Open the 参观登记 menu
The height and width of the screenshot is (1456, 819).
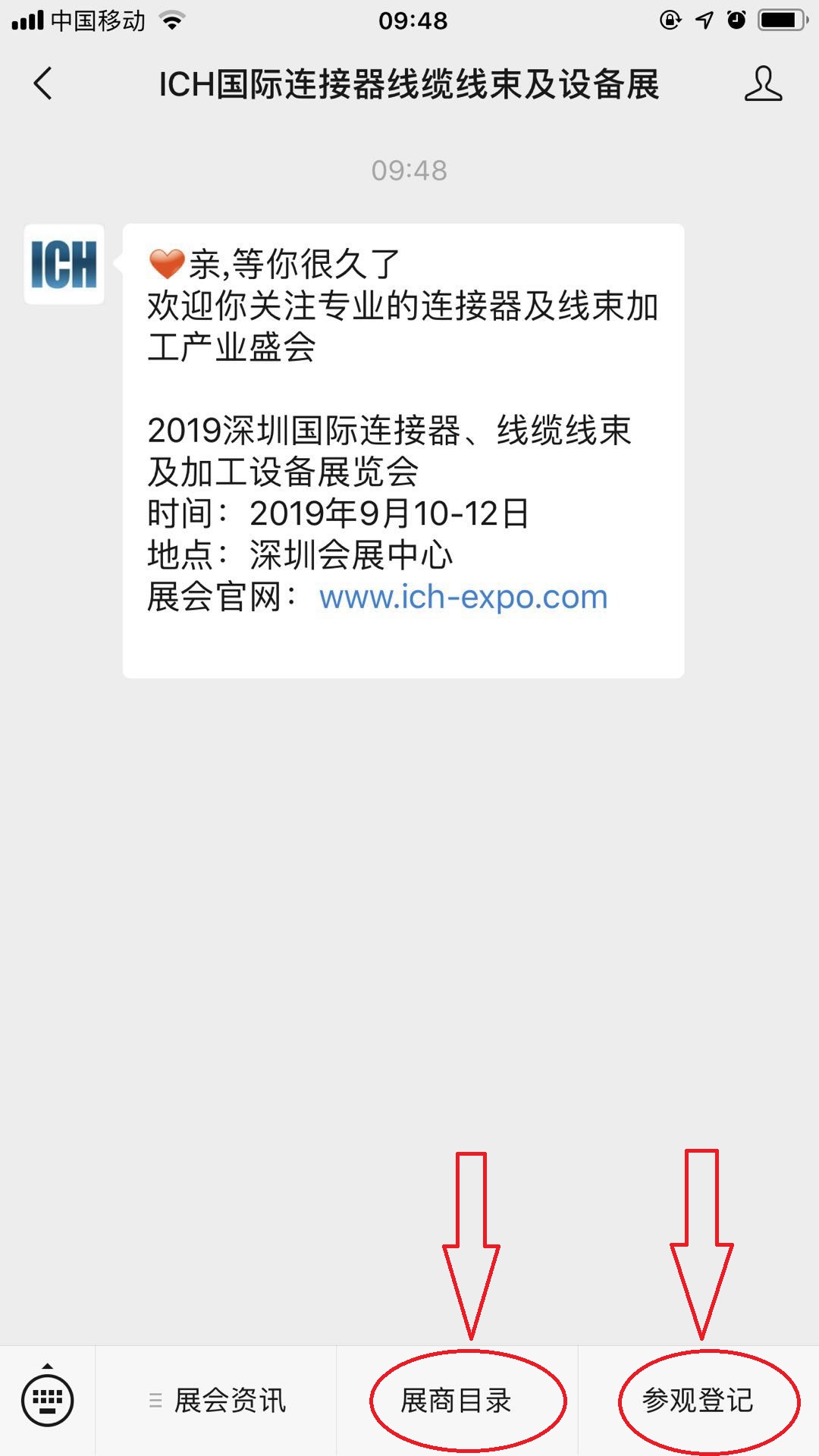[698, 1401]
